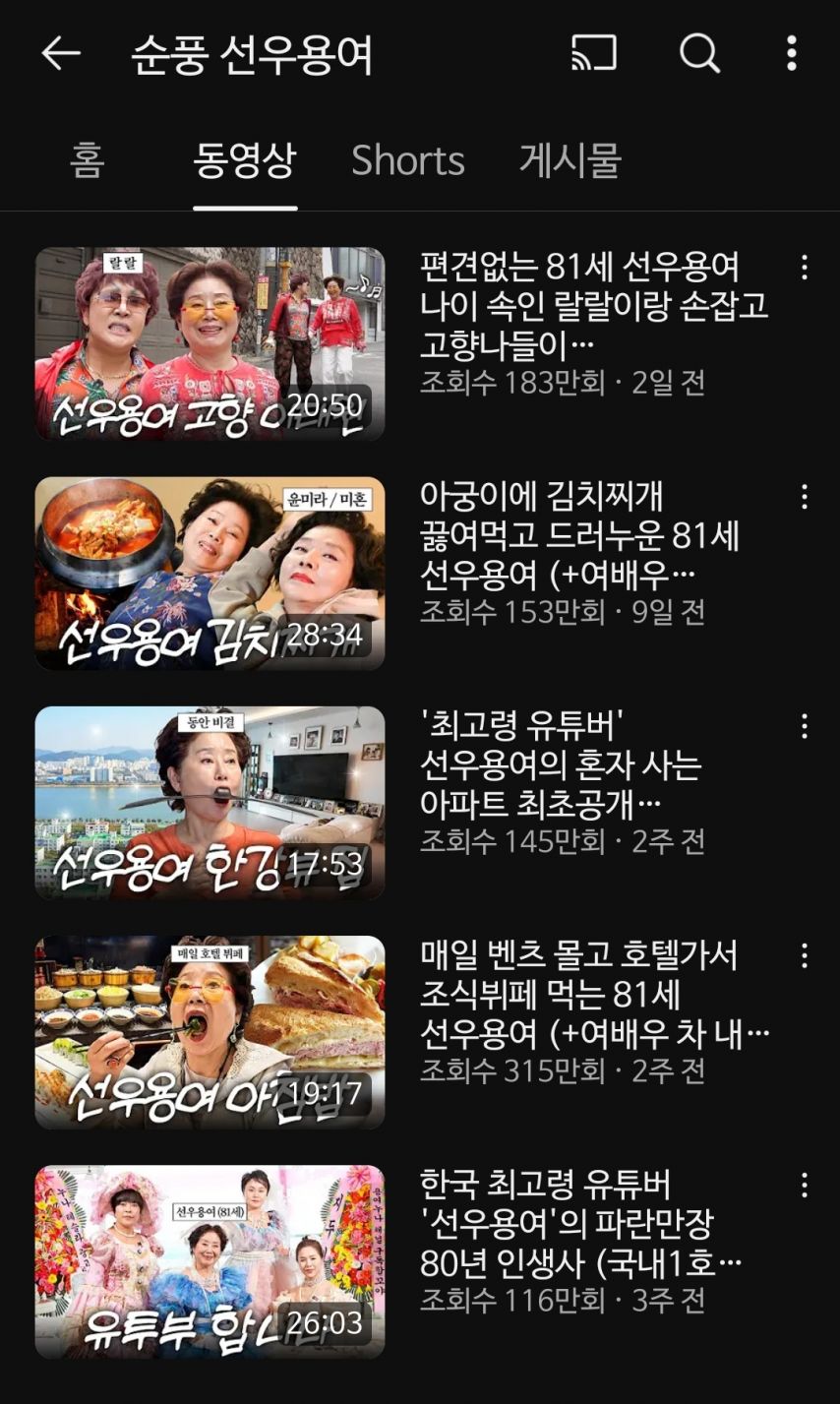Open more options for 80년 인생사 video
The width and height of the screenshot is (840, 1404).
click(x=805, y=1185)
